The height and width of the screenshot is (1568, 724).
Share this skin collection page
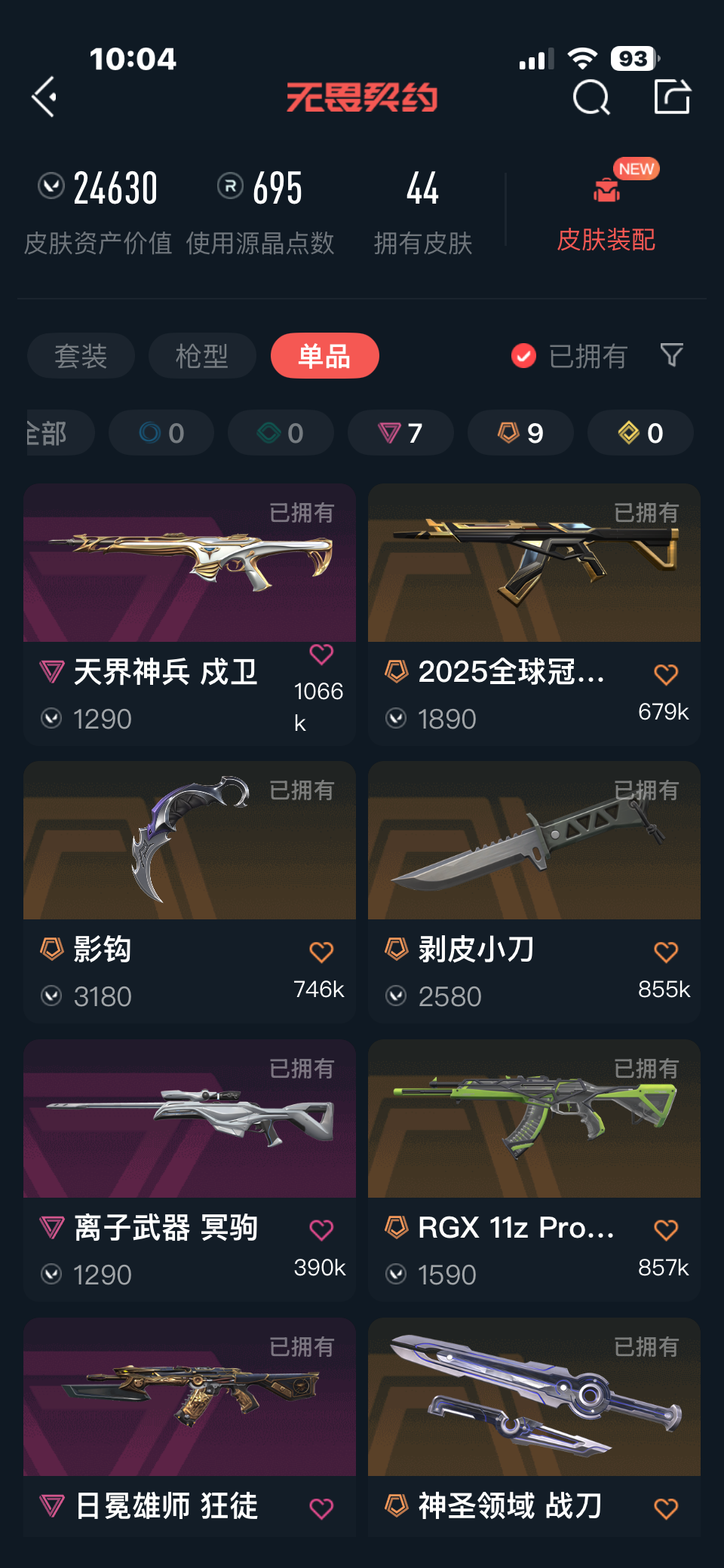pos(671,97)
